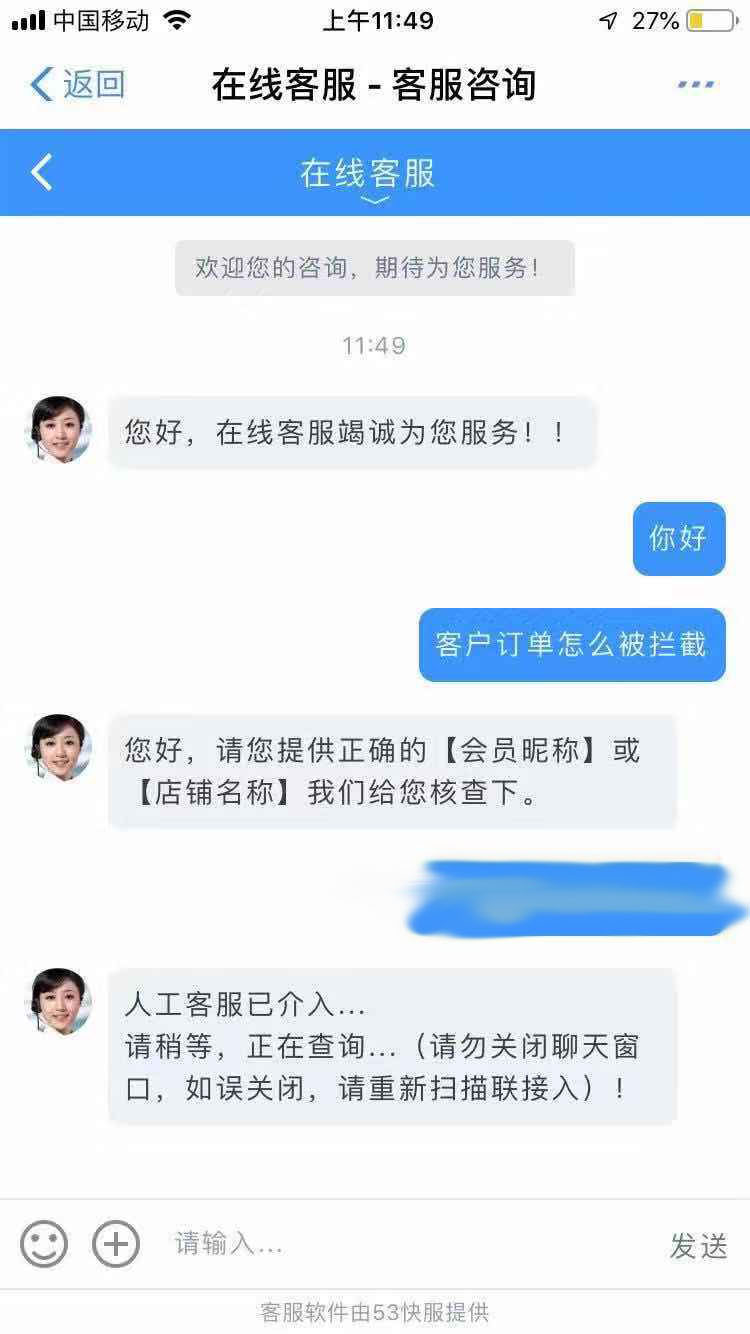750x1334 pixels.
Task: Open the plus attachment options
Action: click(116, 1245)
